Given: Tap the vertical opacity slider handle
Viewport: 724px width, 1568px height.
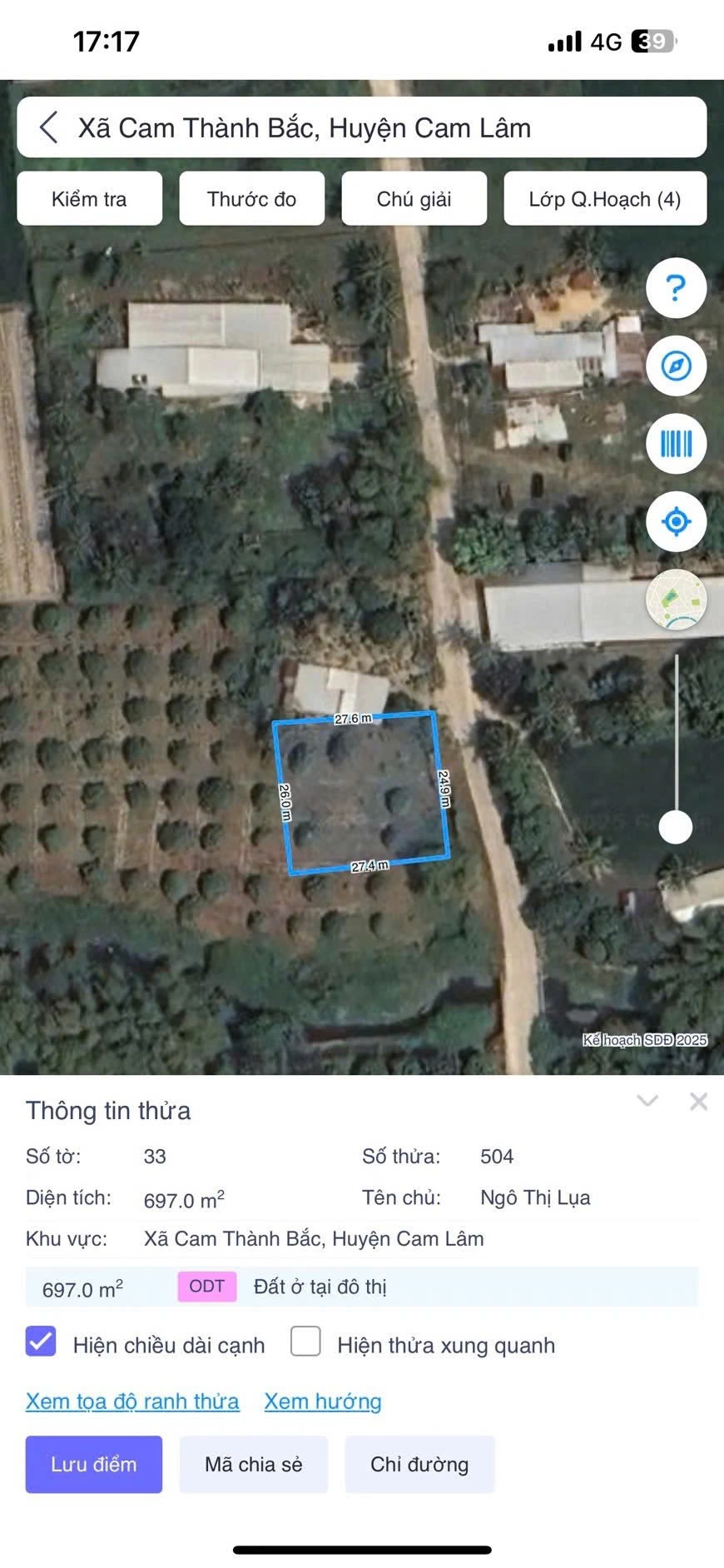Looking at the screenshot, I should point(676,827).
